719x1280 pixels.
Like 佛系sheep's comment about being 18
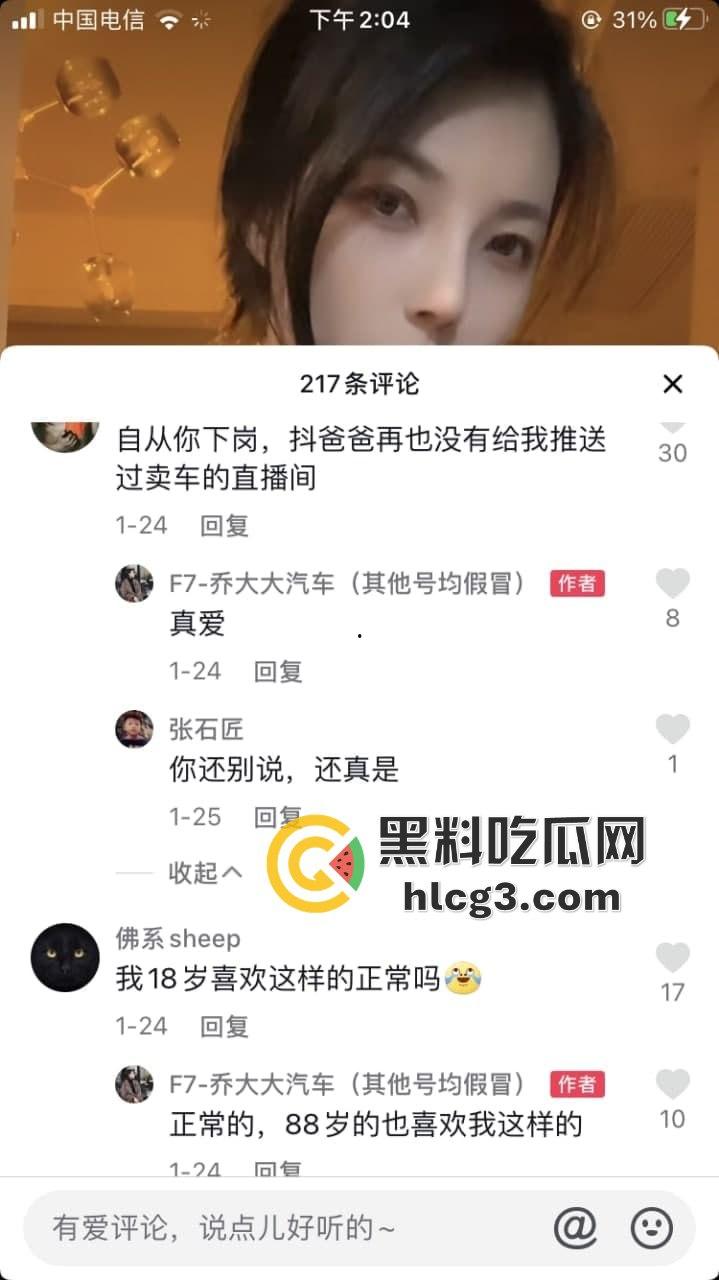(x=672, y=958)
